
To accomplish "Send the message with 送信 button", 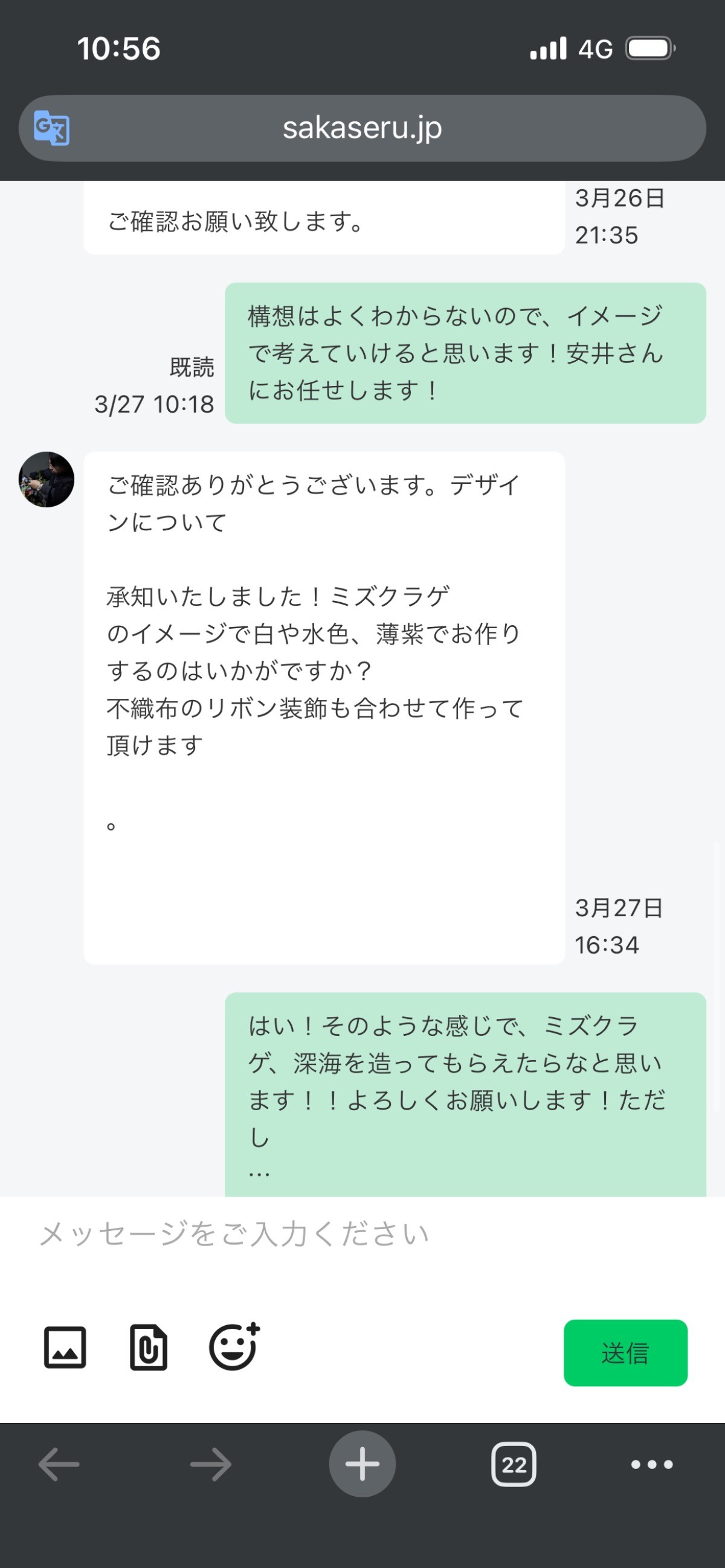I will point(625,1352).
